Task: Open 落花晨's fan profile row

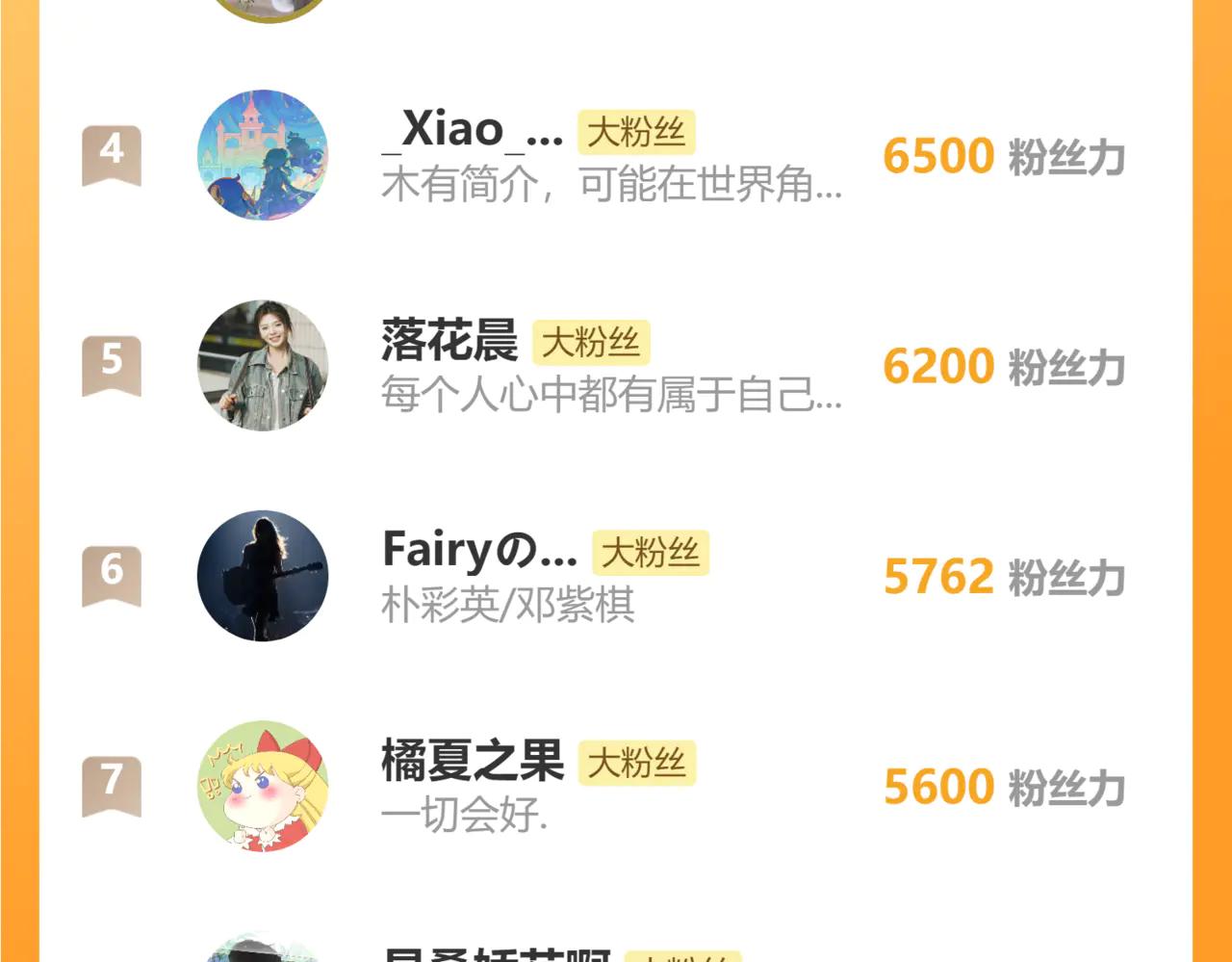Action: tap(449, 341)
